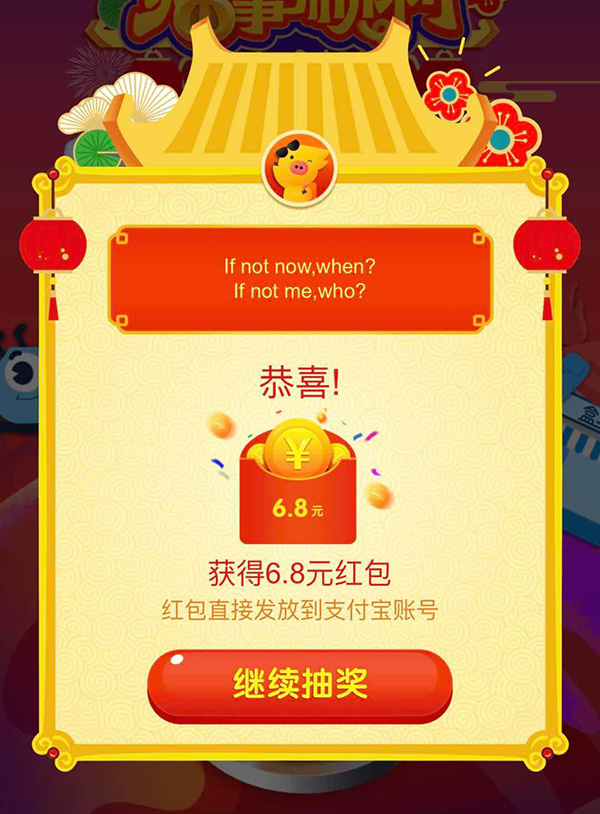The width and height of the screenshot is (600, 814).
Task: Tap the 继续抽奖 button
Action: (x=300, y=684)
